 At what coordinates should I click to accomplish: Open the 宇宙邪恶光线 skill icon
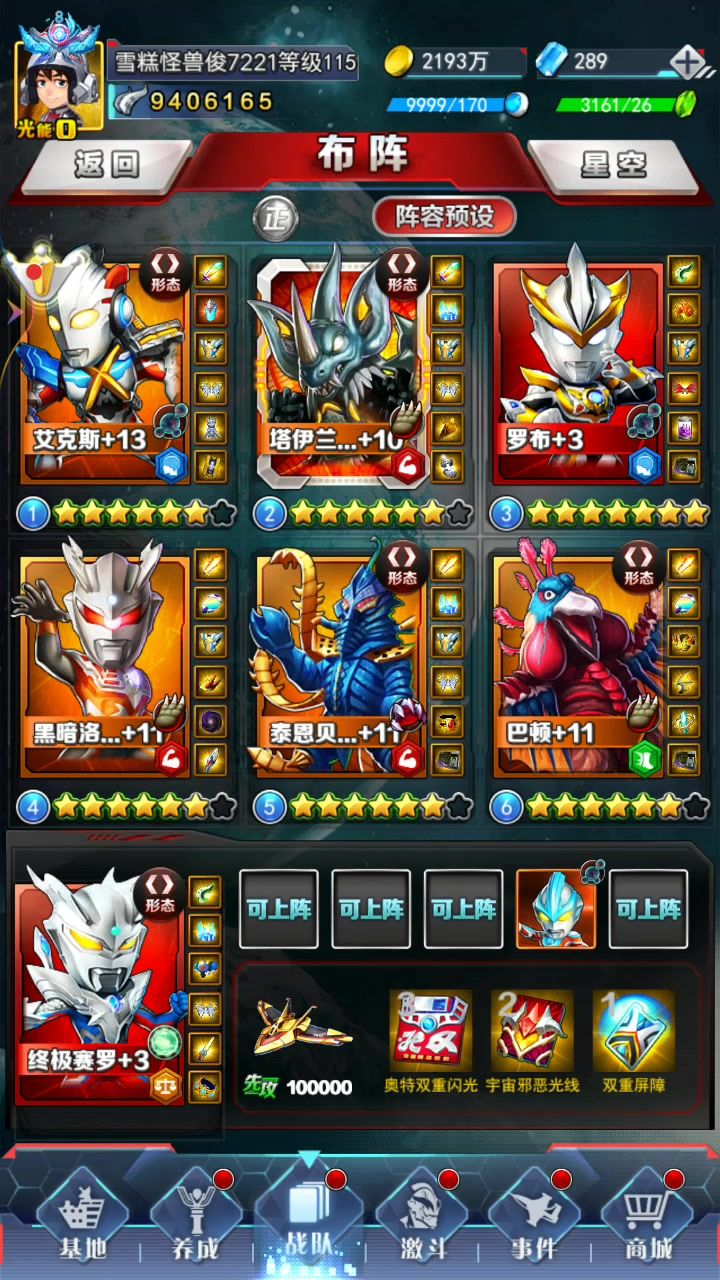coord(531,1030)
